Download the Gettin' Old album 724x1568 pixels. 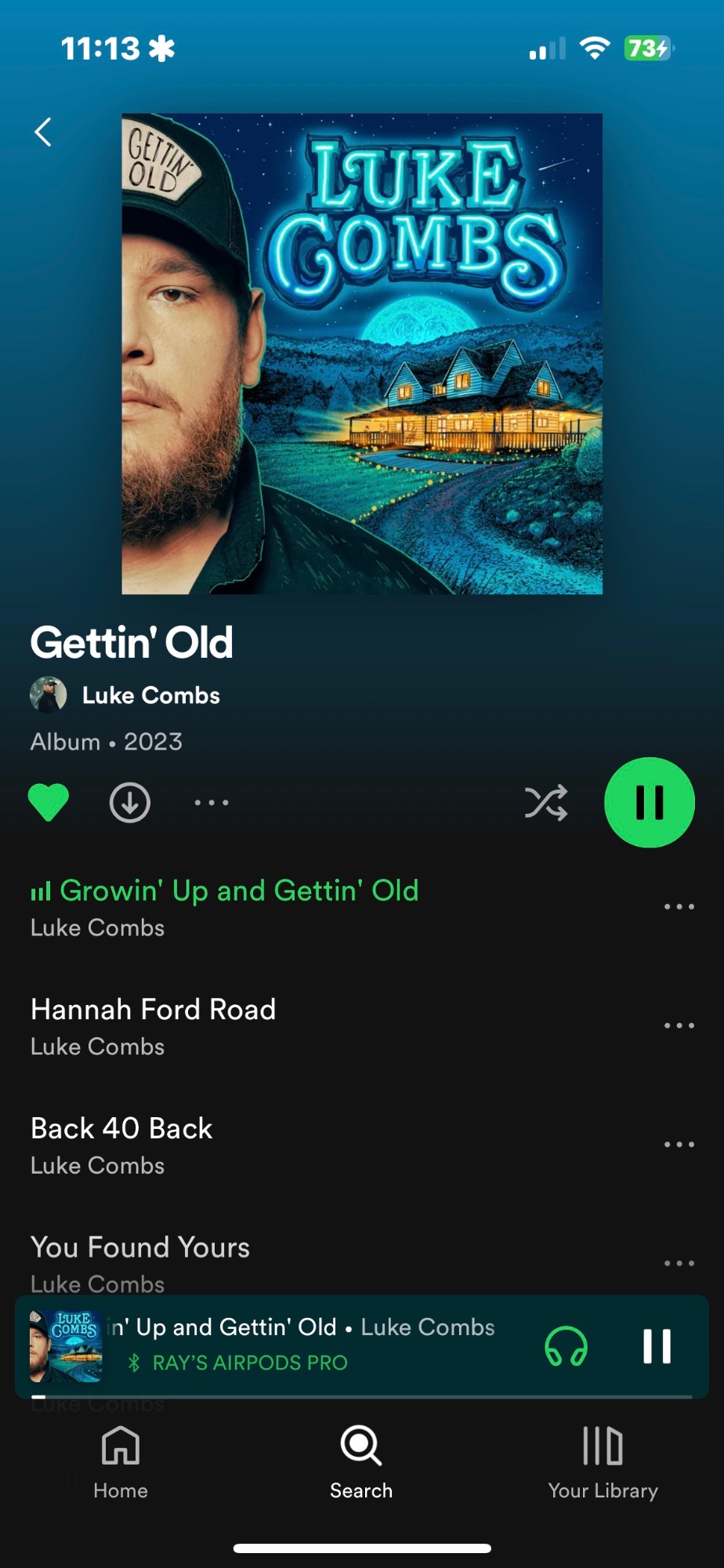point(130,803)
